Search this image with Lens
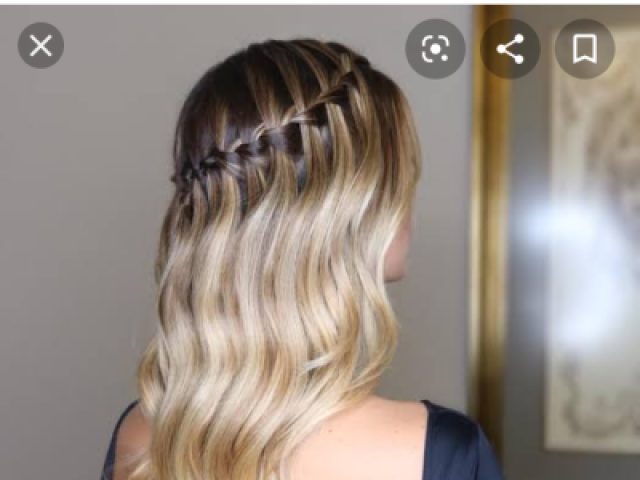Image resolution: width=640 pixels, height=480 pixels. pyautogui.click(x=435, y=49)
